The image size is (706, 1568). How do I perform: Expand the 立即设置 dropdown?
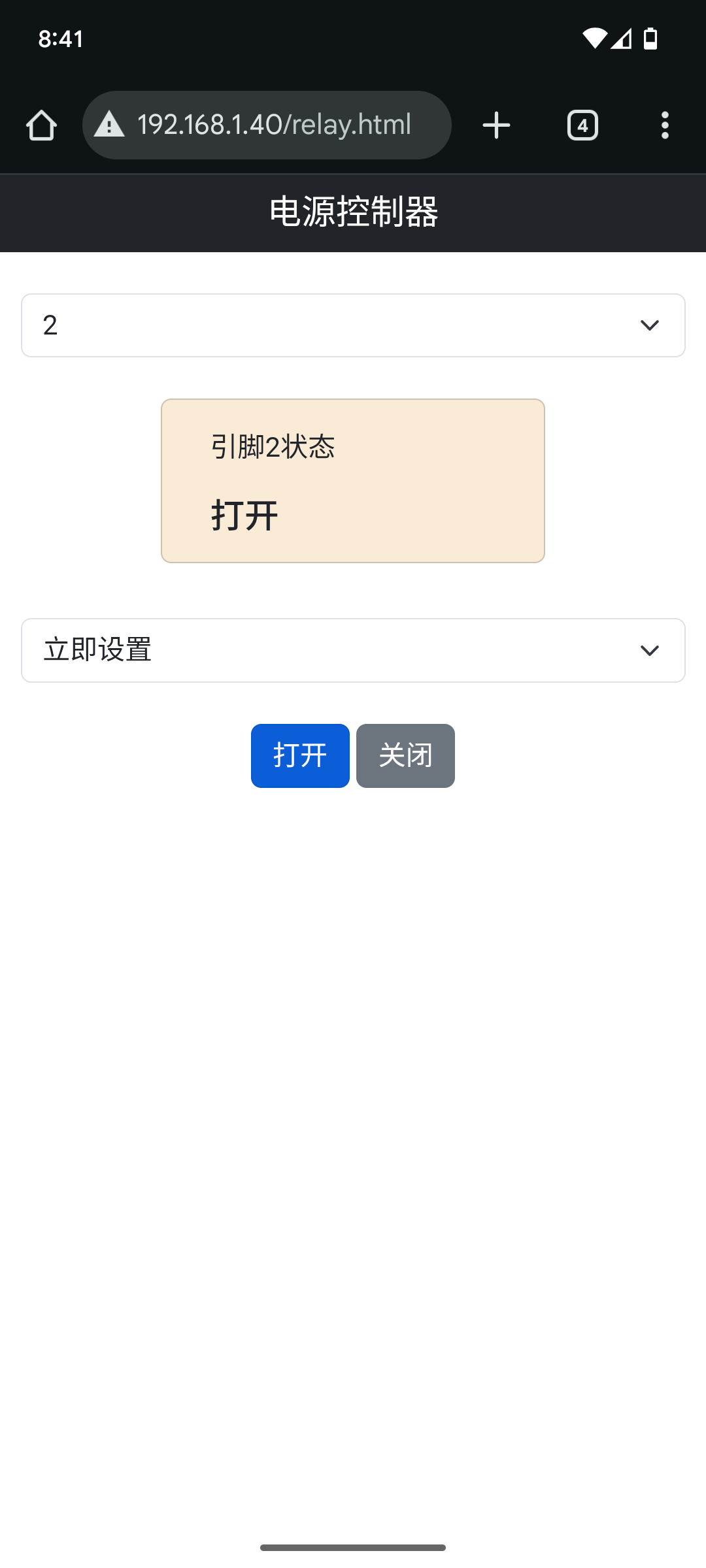(x=353, y=651)
